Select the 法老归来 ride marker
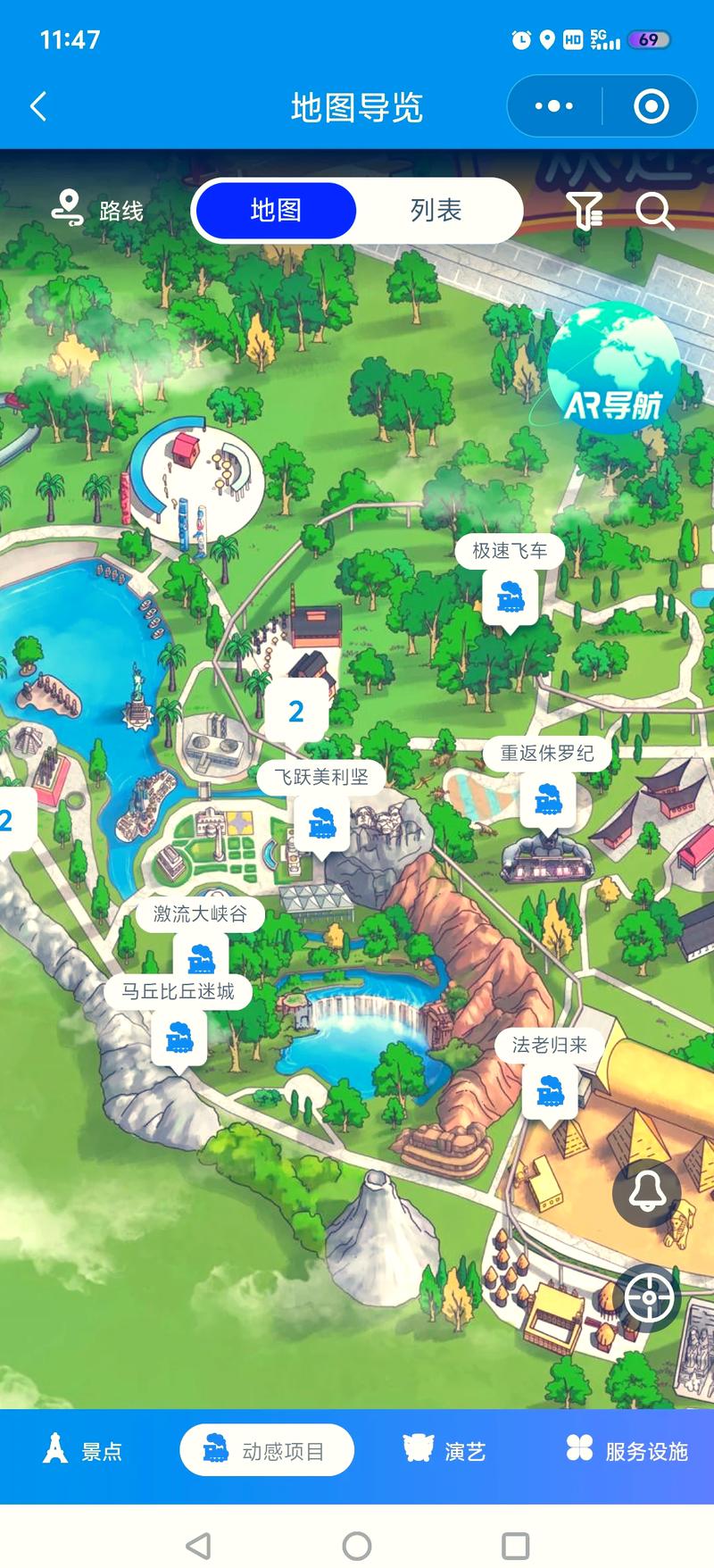 tap(549, 1090)
